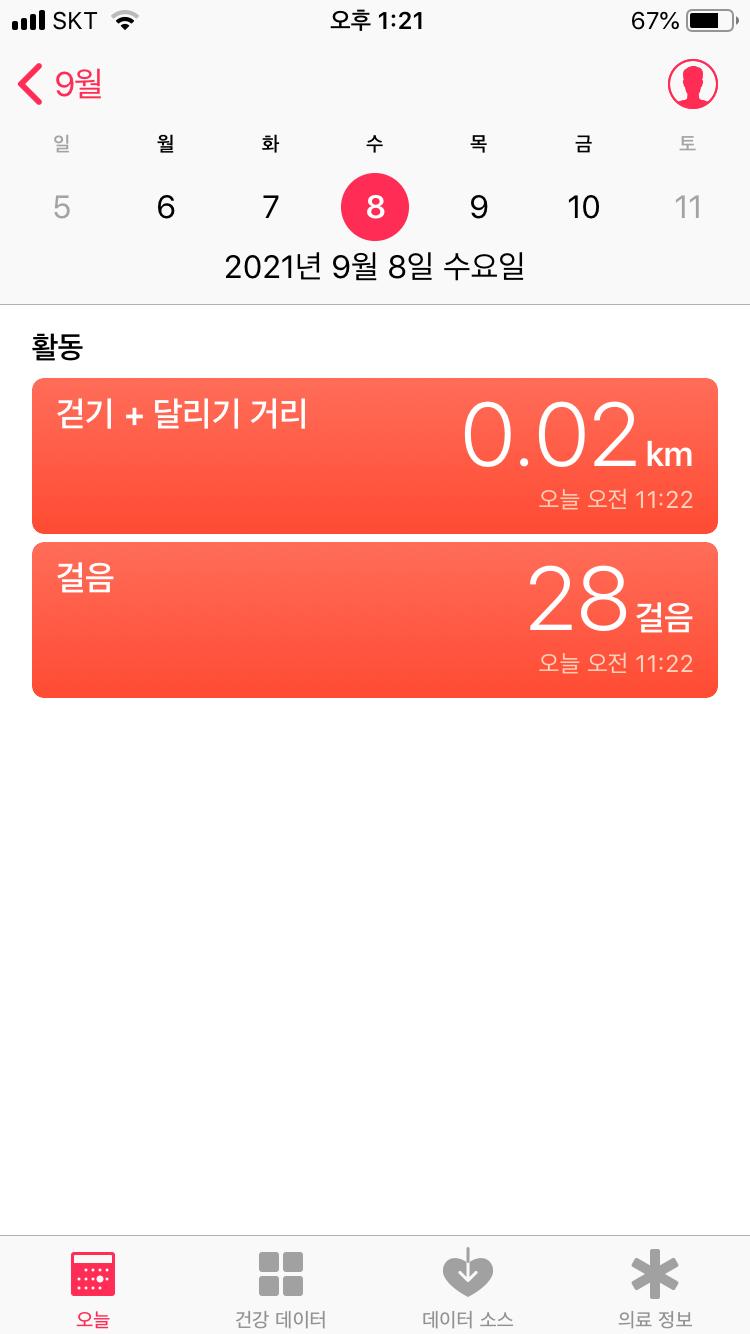Switch to the 의료 정보 tab

tap(655, 1288)
